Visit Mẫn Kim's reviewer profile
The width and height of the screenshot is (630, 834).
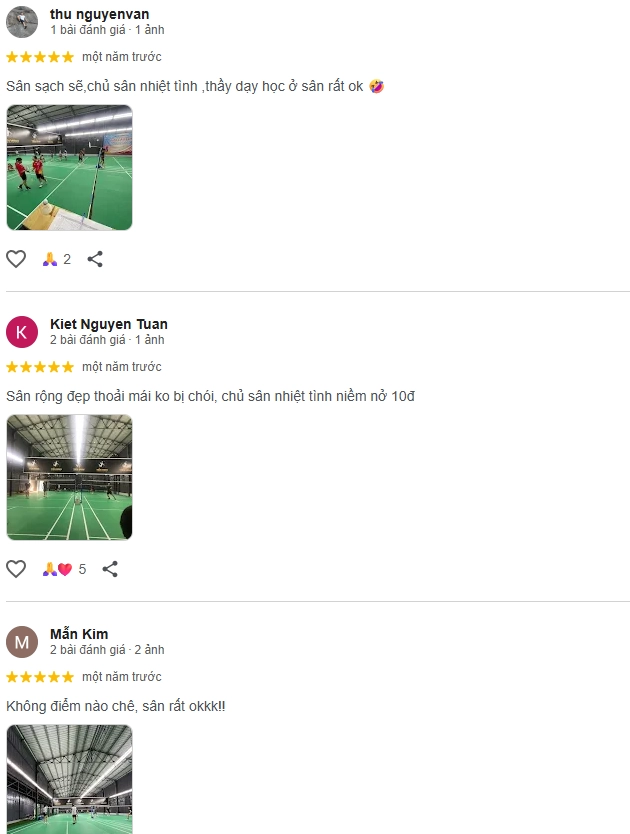pos(79,634)
